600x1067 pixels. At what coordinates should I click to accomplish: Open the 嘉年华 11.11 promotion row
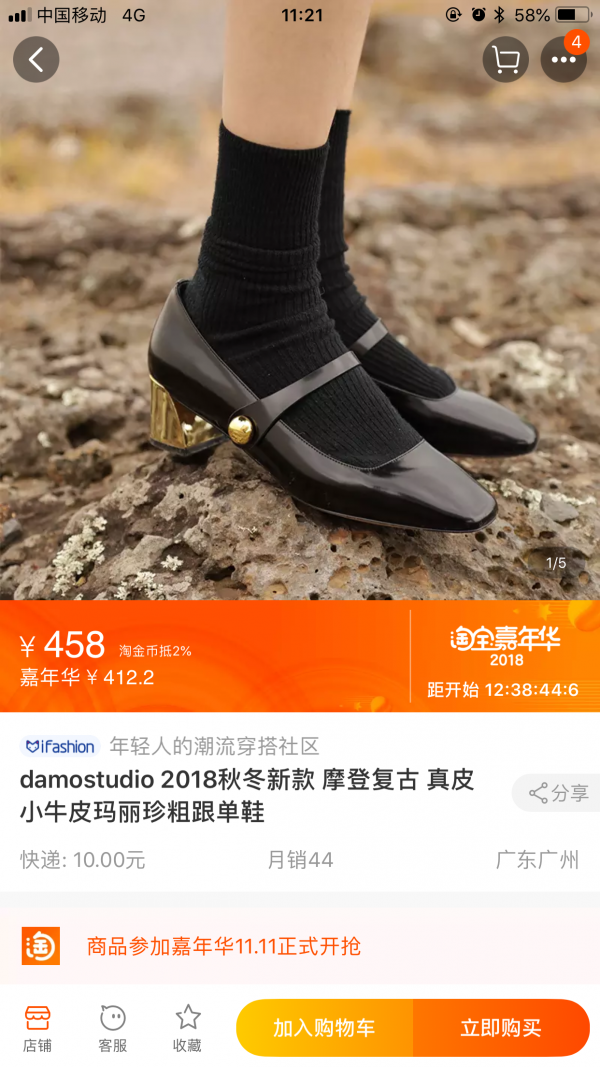point(300,946)
